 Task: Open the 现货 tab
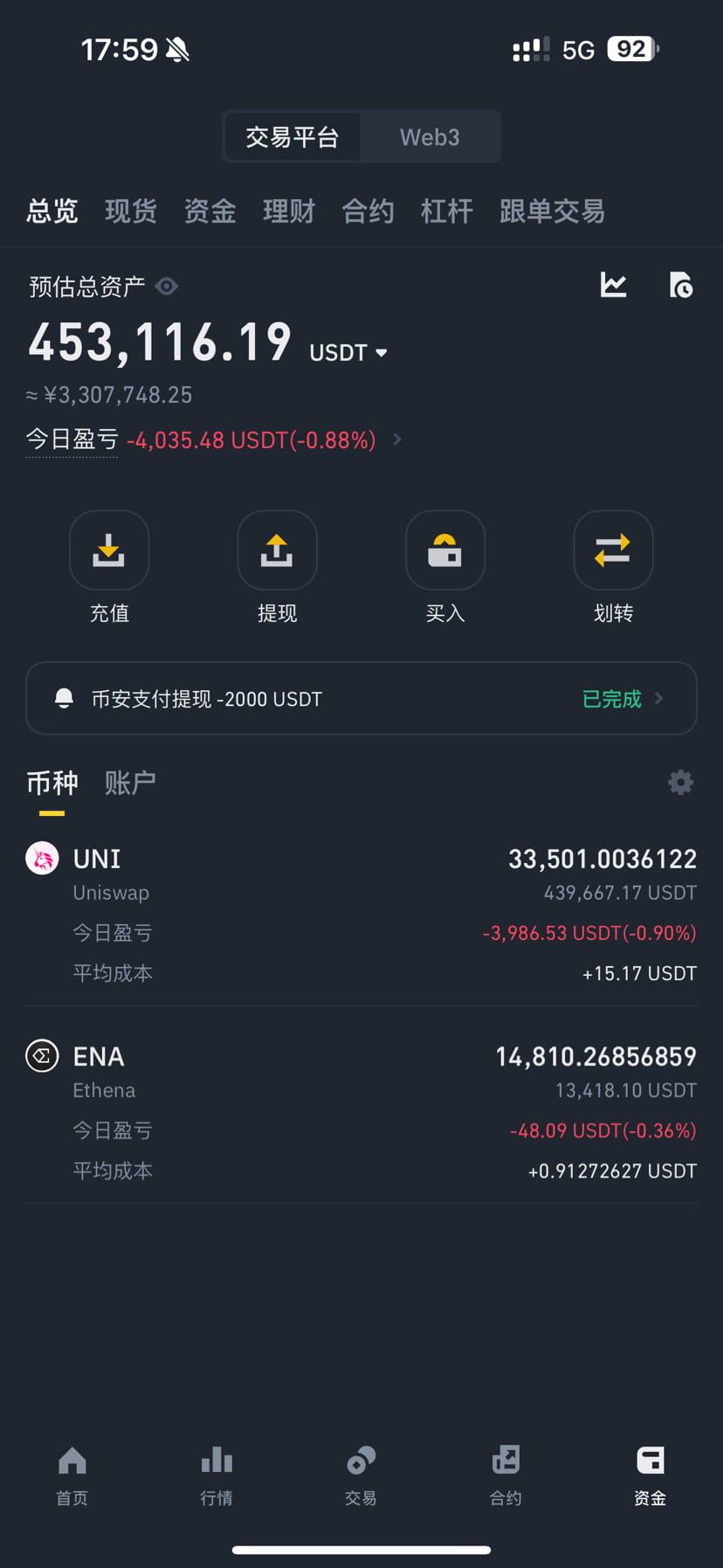coord(131,211)
